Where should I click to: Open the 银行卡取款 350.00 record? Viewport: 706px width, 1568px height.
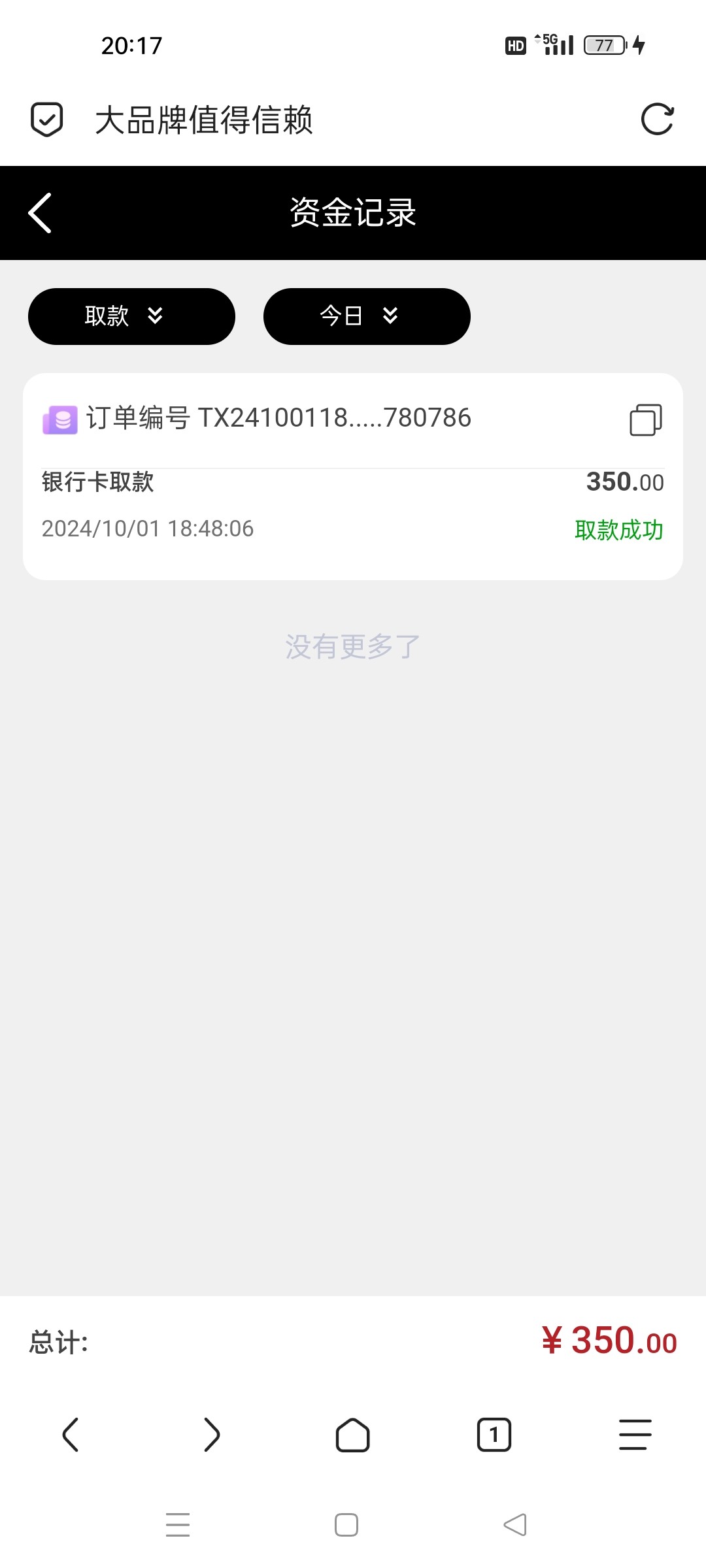(x=353, y=503)
